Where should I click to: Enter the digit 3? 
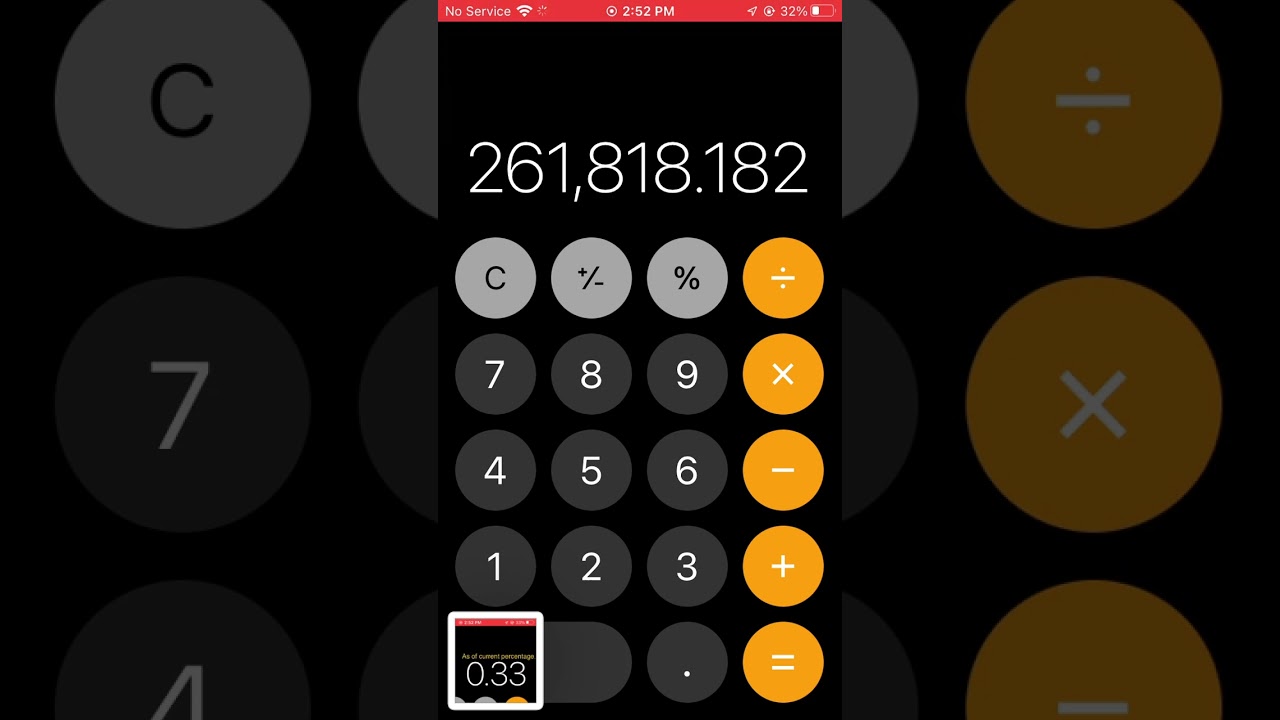coord(687,566)
